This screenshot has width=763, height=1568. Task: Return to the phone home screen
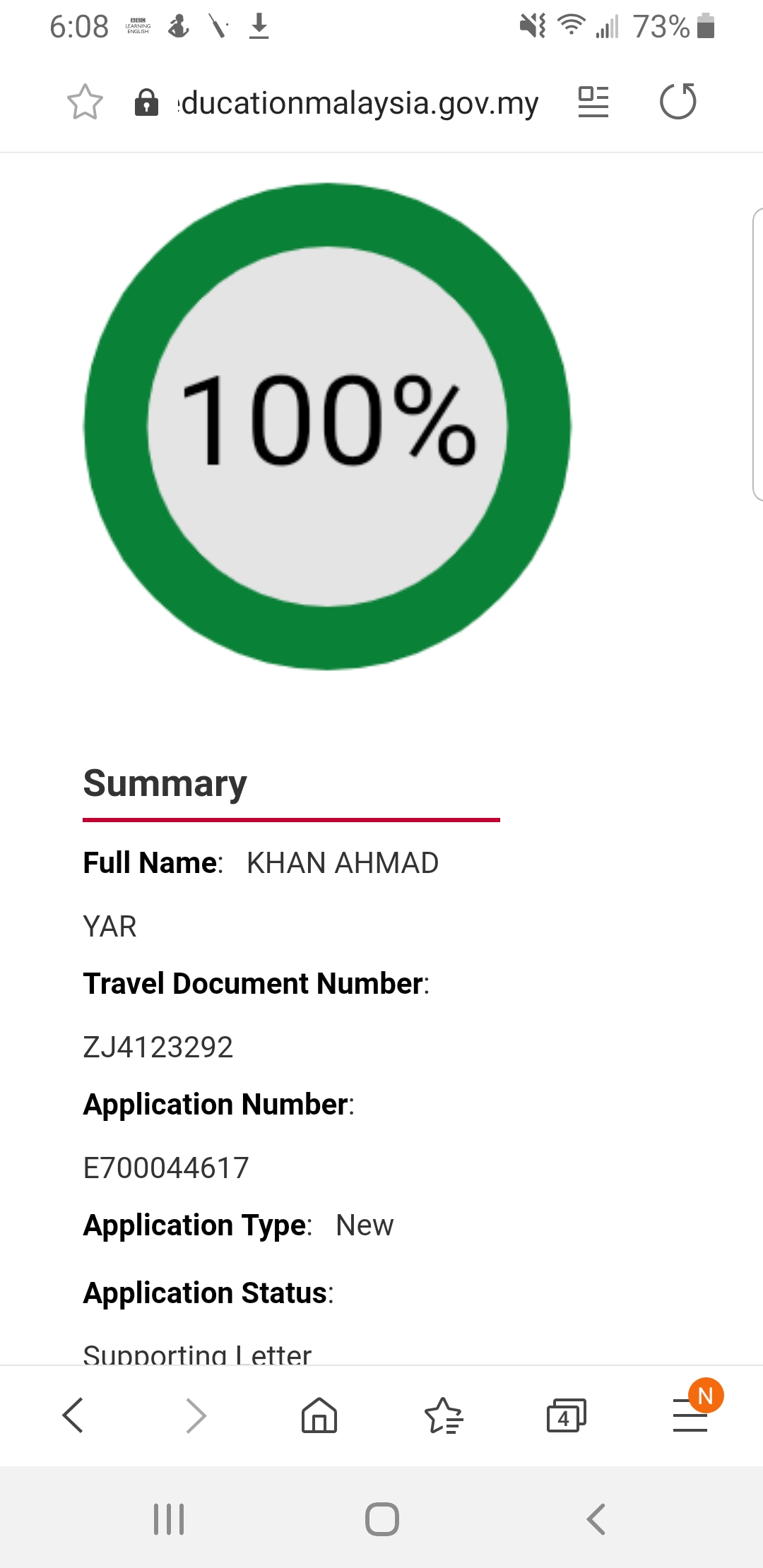click(382, 1519)
